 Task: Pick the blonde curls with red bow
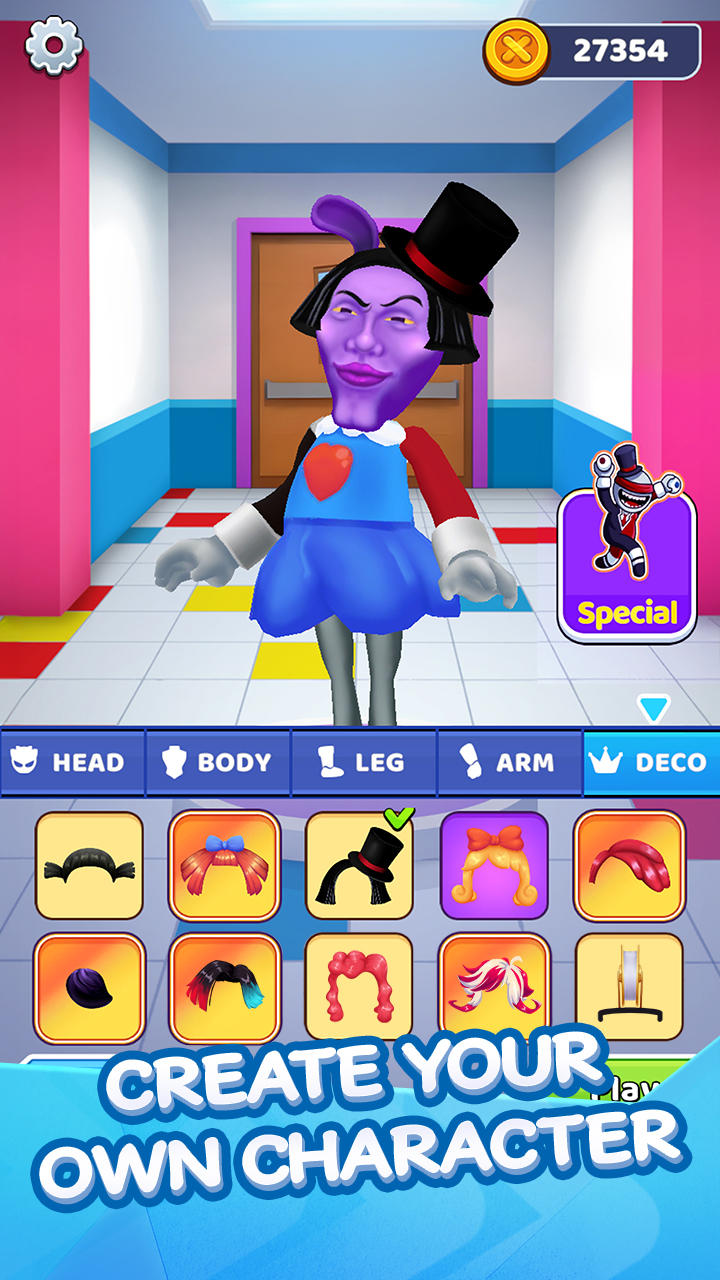(494, 866)
